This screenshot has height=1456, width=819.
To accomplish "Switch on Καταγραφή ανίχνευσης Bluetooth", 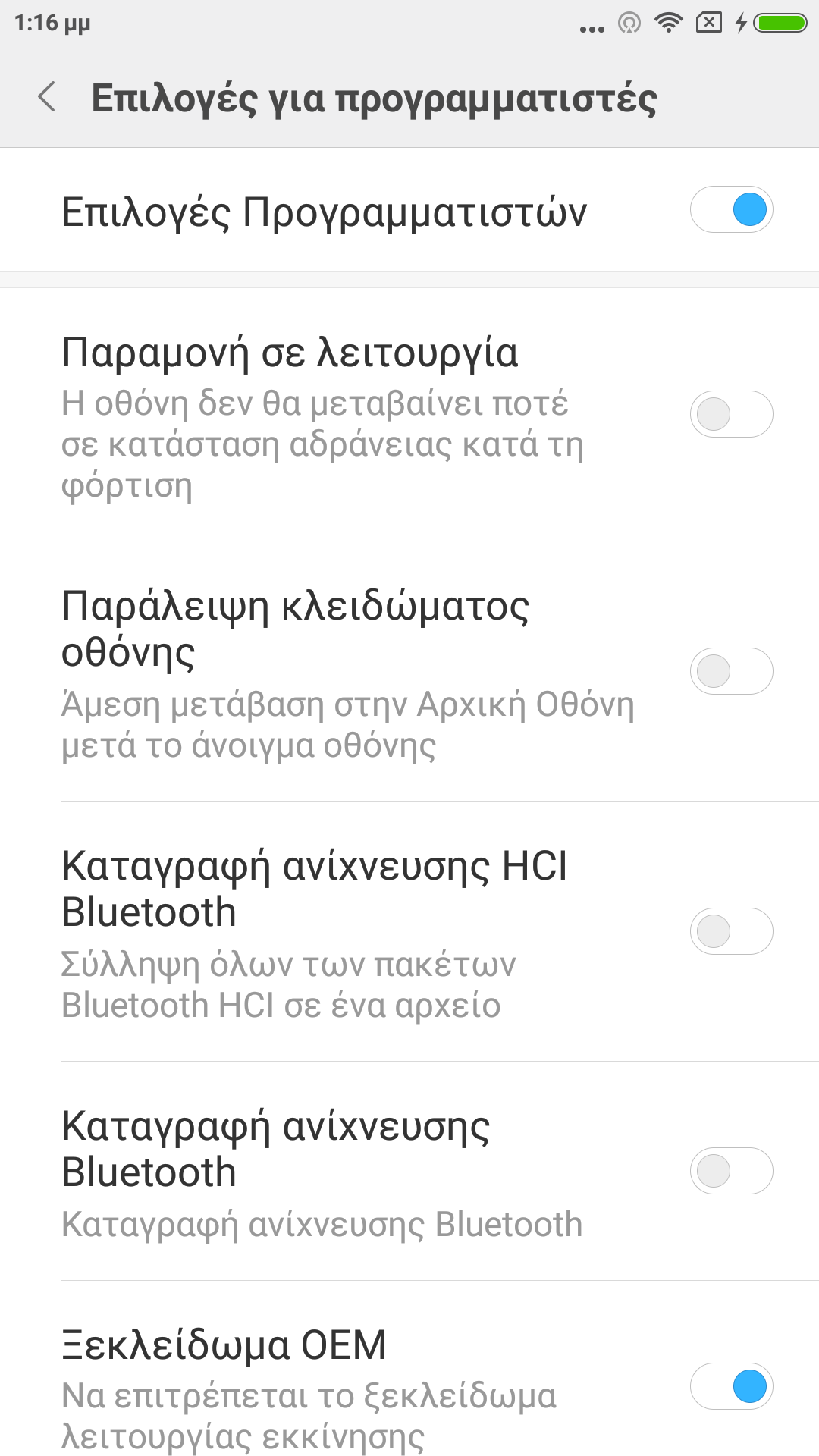I will click(x=731, y=1171).
